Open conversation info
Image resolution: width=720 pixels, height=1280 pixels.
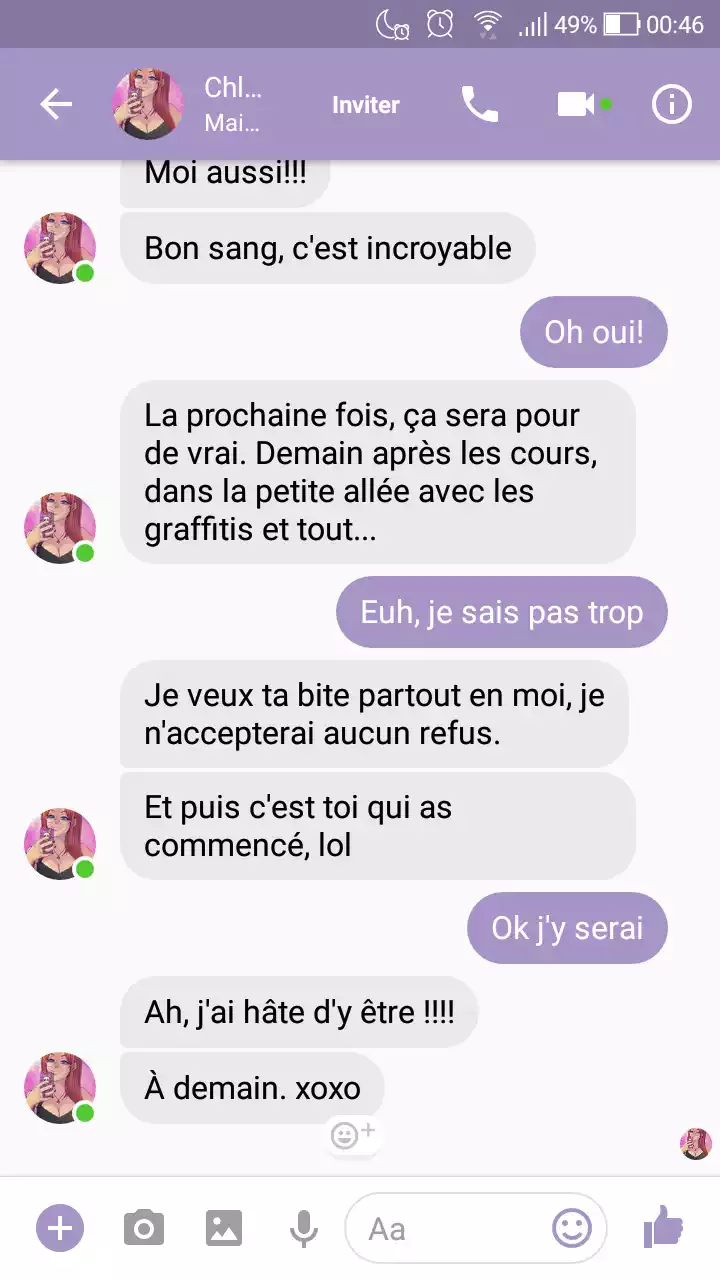click(x=671, y=104)
